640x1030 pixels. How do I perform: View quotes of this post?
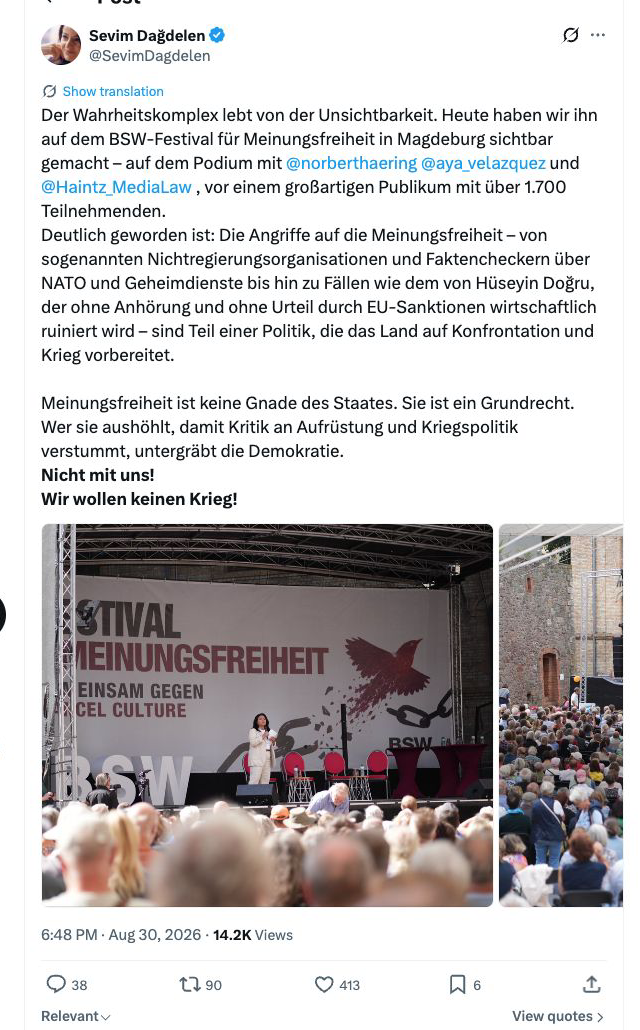coord(558,1016)
